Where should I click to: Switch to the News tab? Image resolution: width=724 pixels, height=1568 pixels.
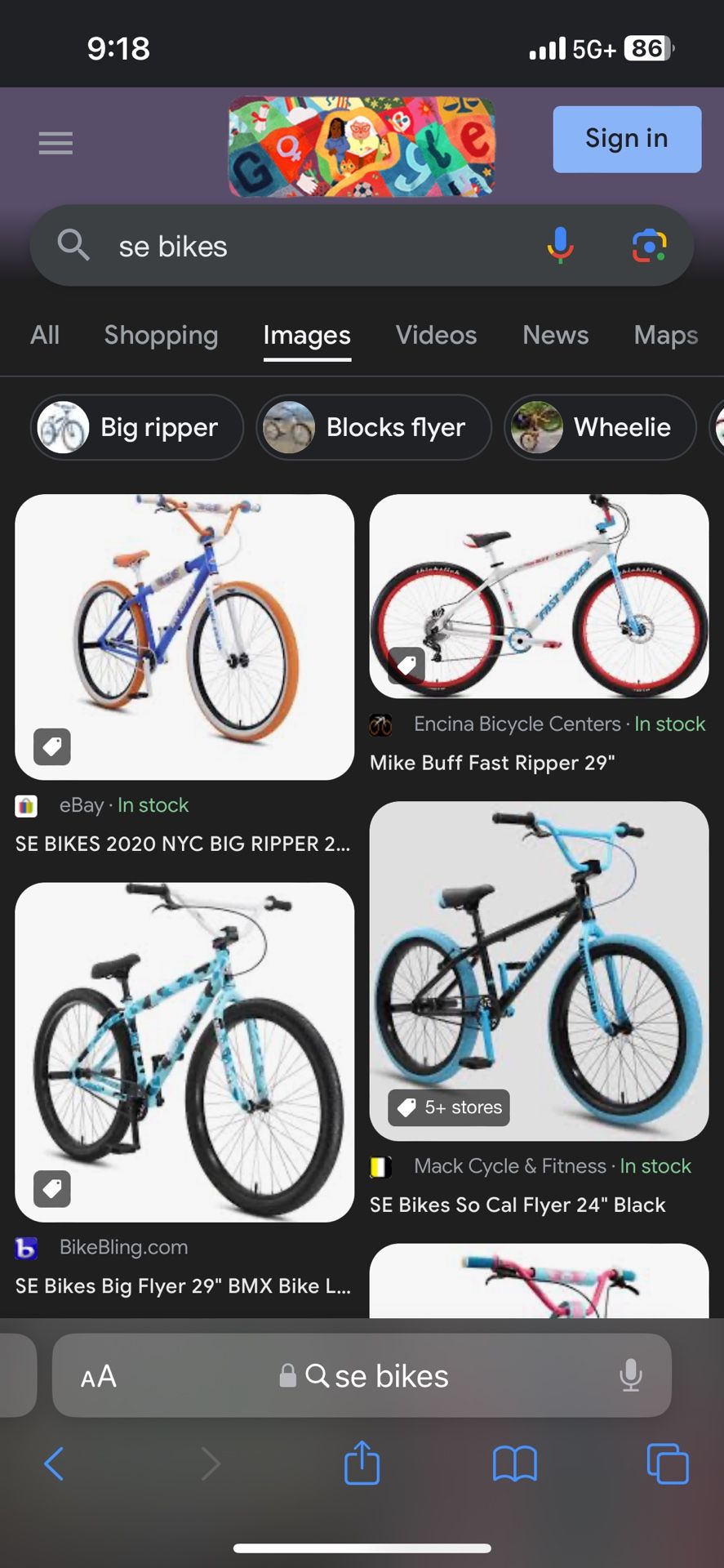click(x=555, y=335)
